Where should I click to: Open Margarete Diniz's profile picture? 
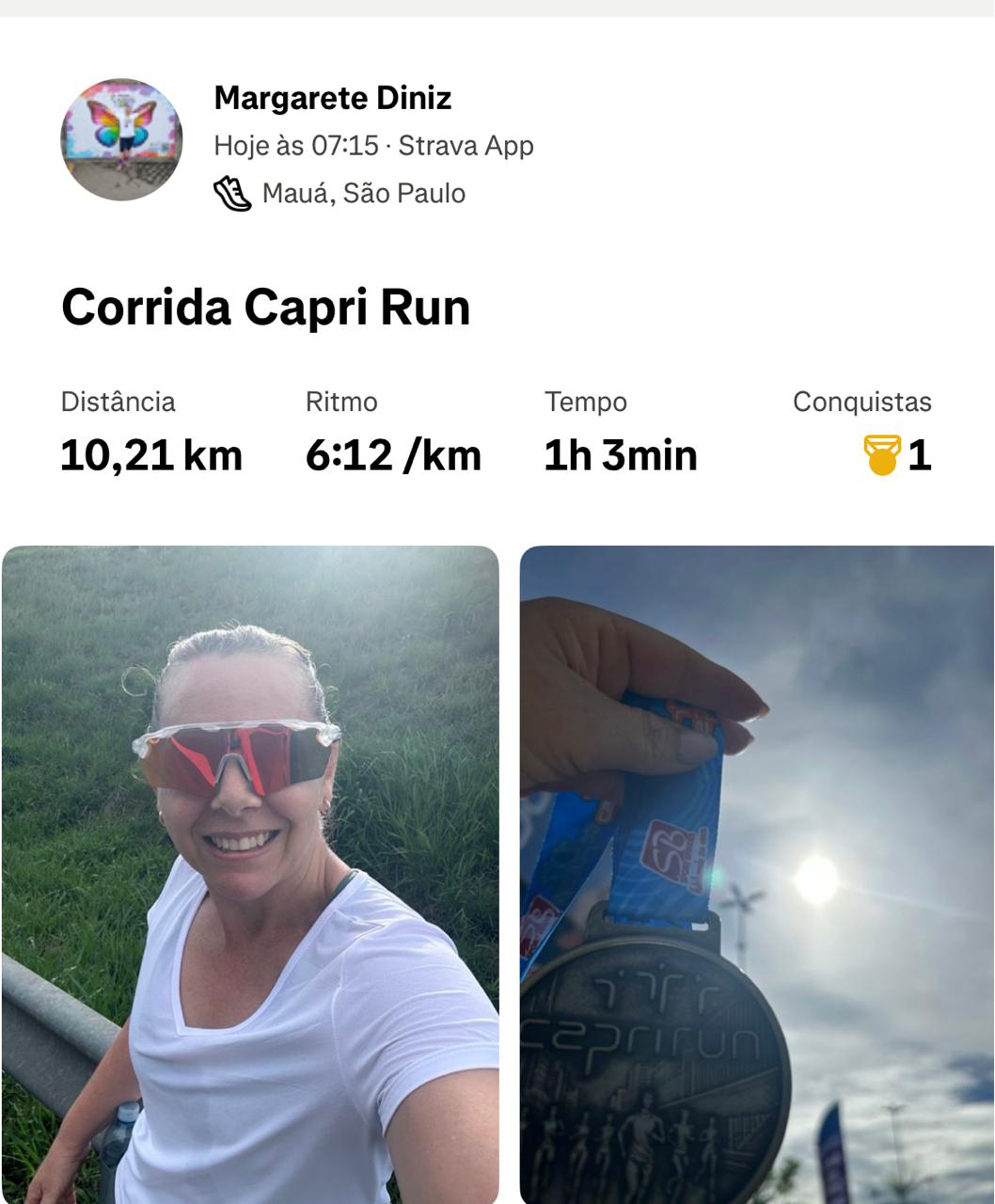coord(121,140)
